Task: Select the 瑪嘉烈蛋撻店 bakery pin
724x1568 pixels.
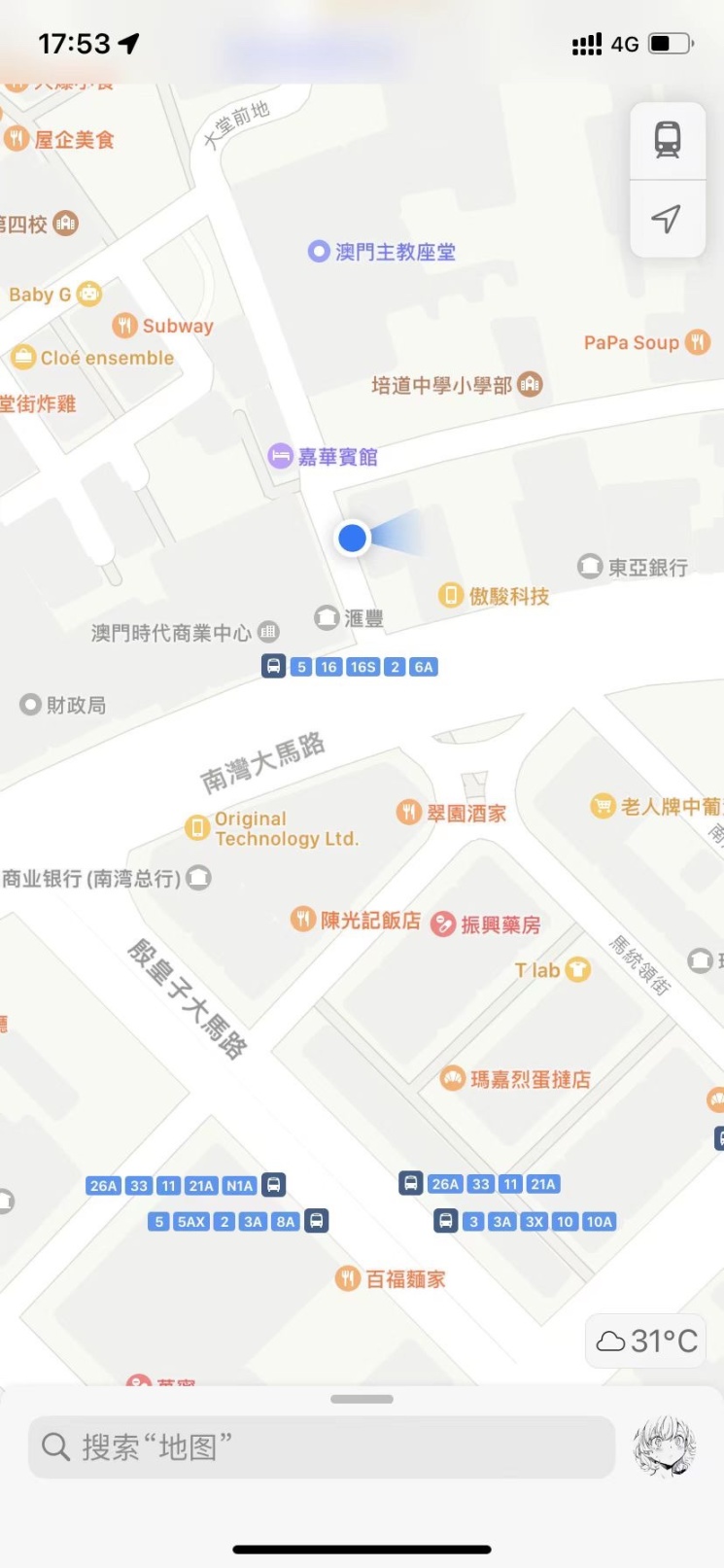Action: click(453, 1079)
